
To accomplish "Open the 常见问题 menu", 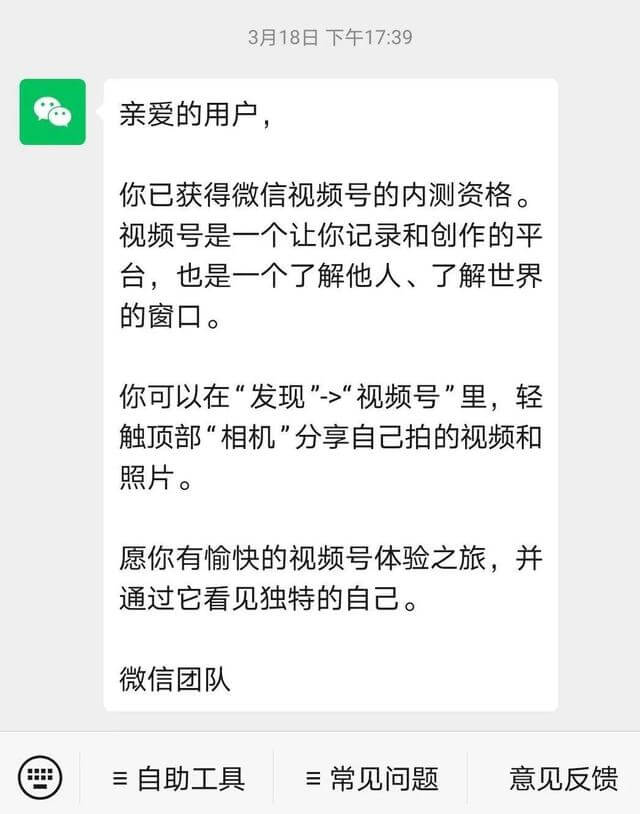I will (x=372, y=777).
